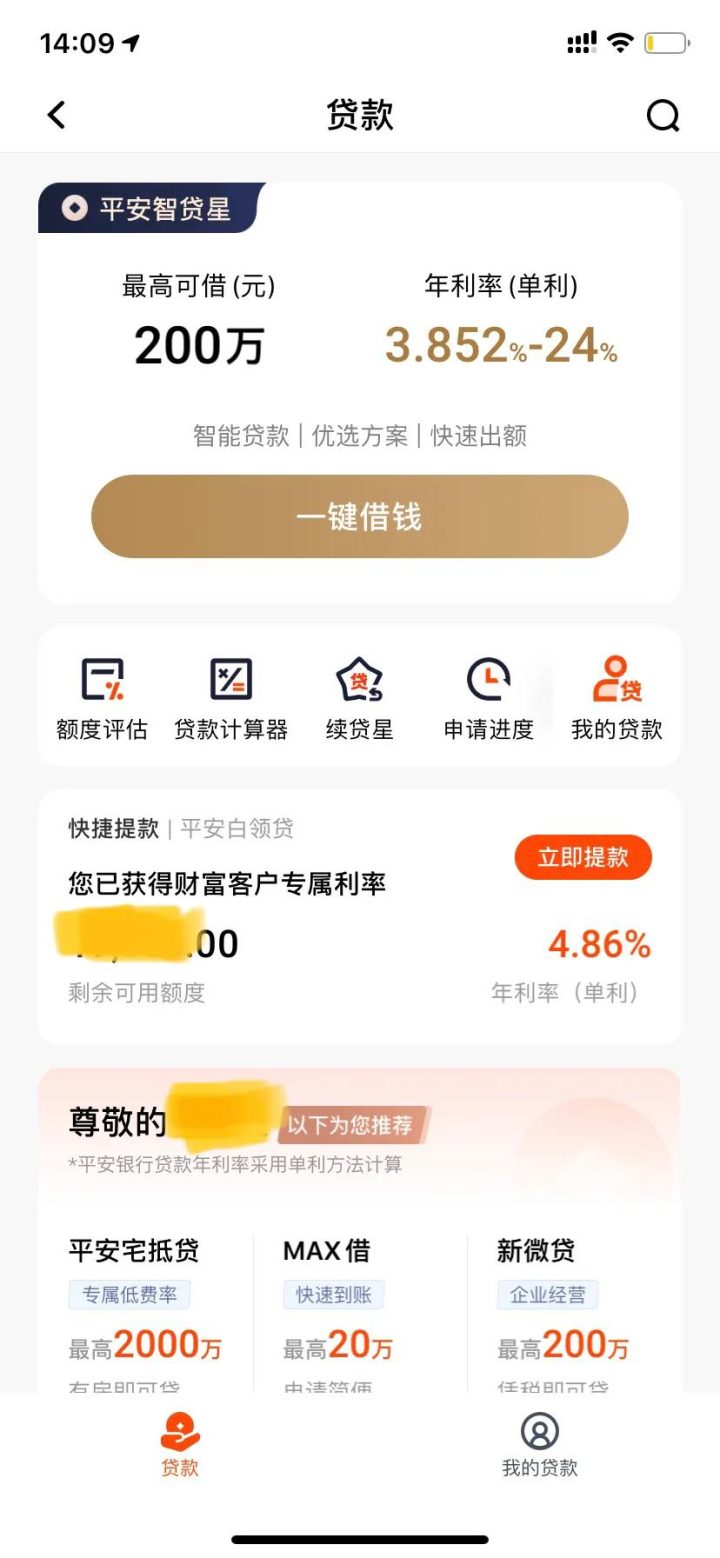Open the 贷款计算器

[231, 699]
